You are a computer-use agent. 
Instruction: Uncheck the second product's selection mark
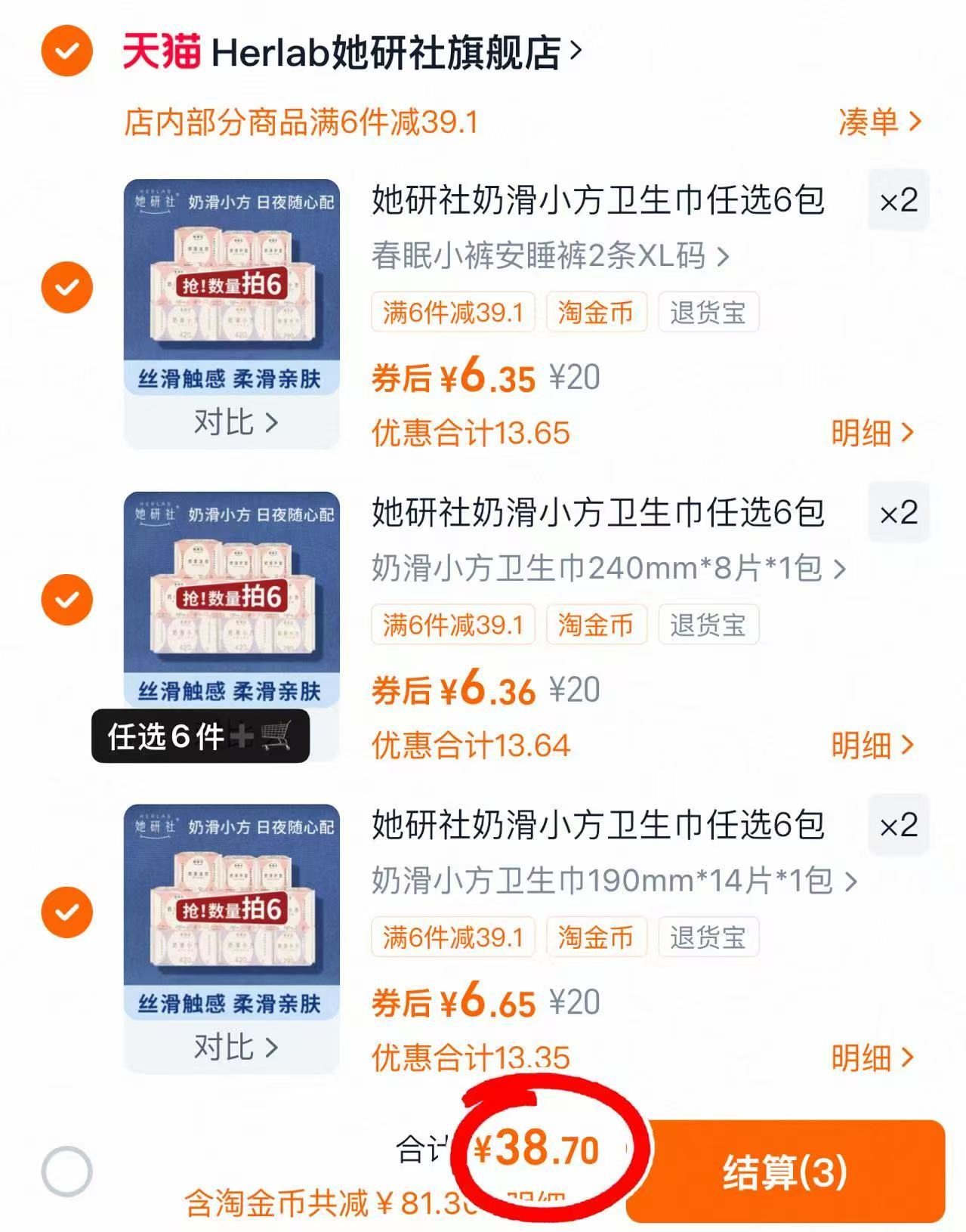pyautogui.click(x=66, y=599)
